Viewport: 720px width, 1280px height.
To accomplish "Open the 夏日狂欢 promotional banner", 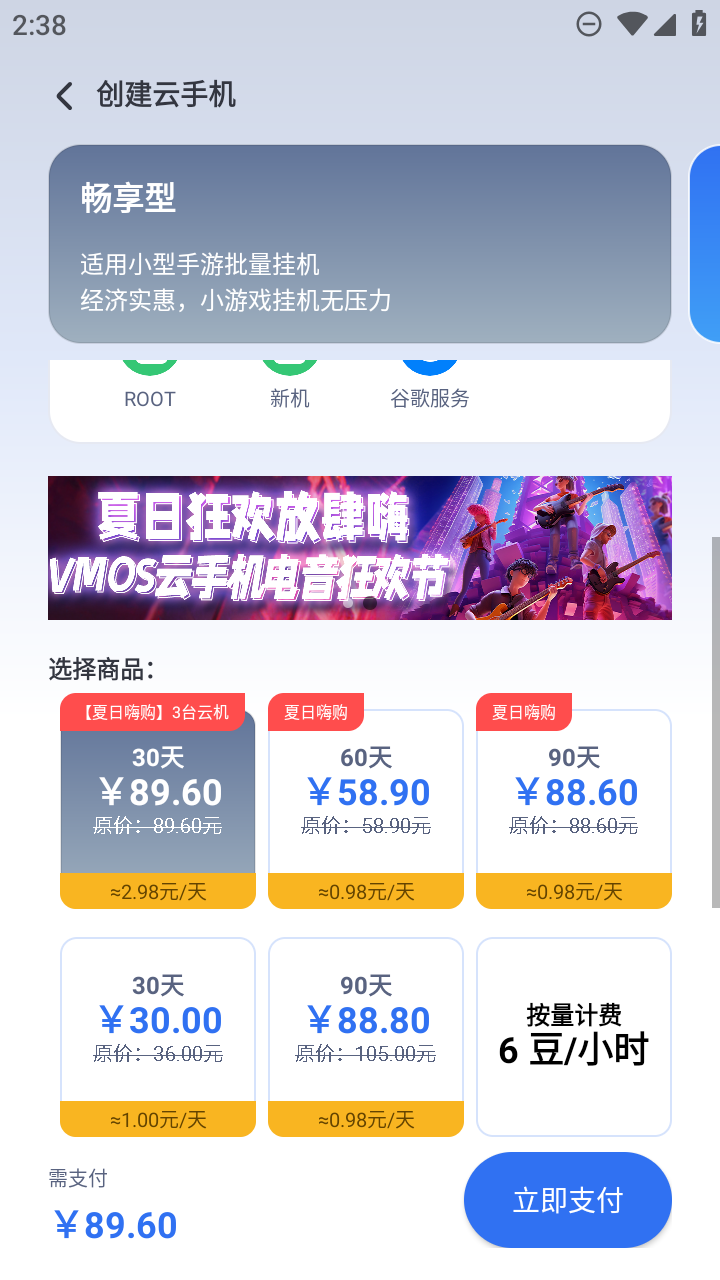I will (x=360, y=548).
